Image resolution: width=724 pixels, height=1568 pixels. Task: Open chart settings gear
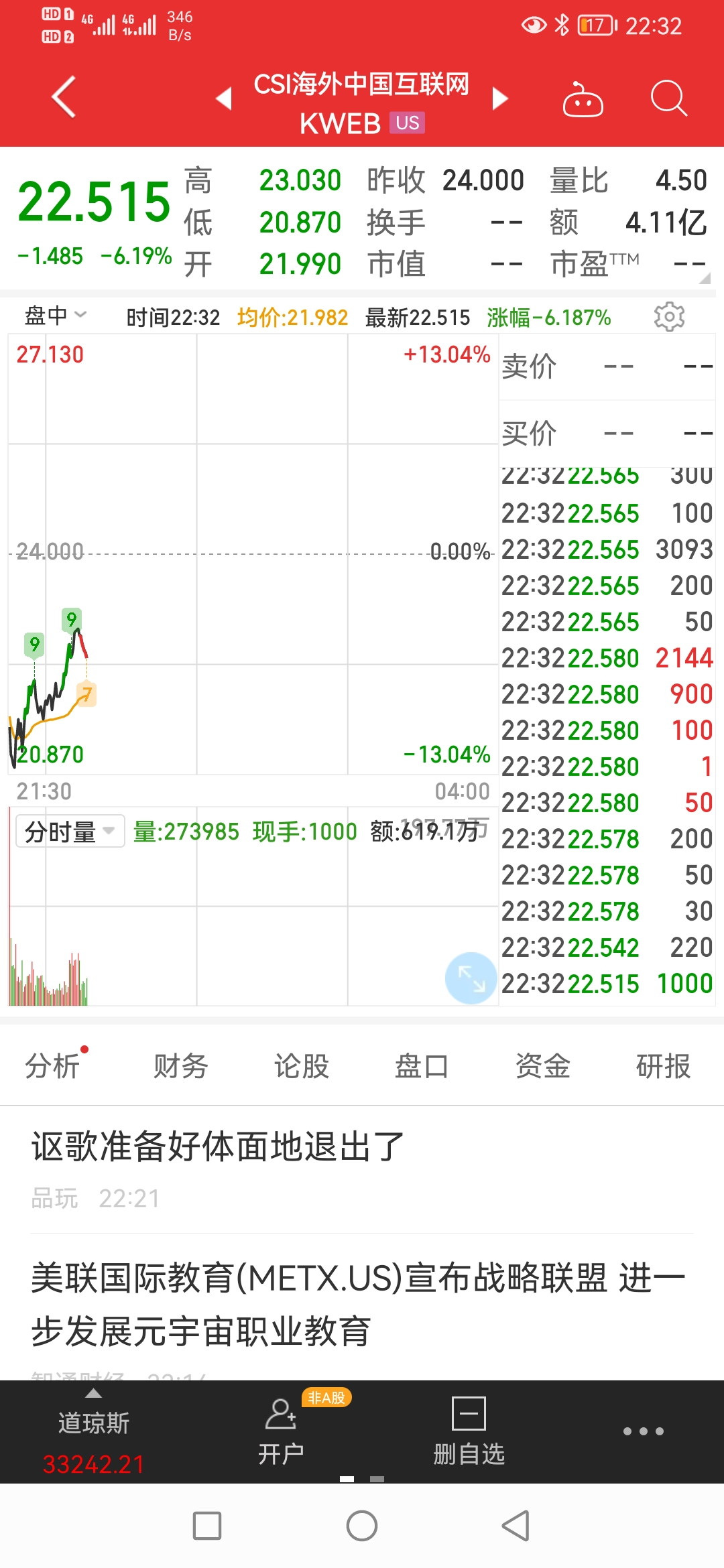669,316
